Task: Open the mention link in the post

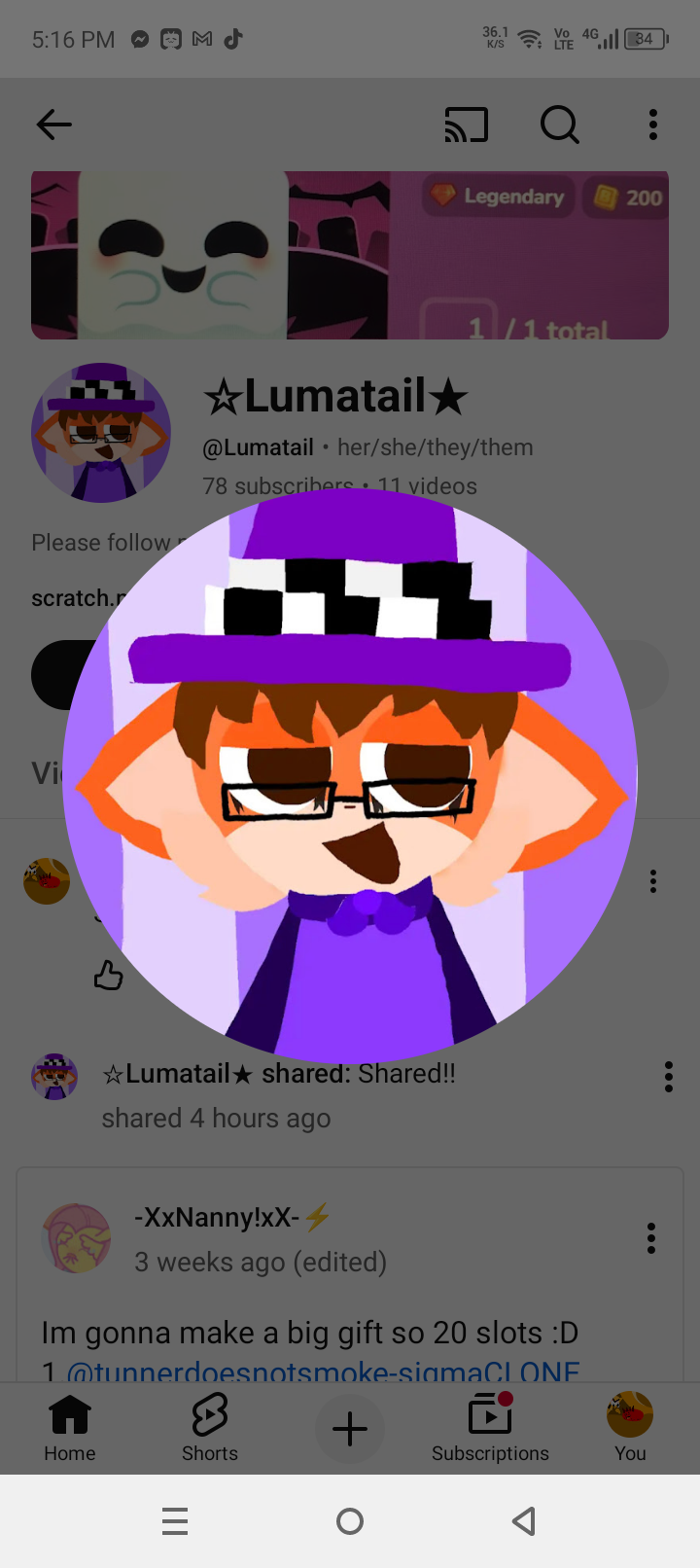Action: 323,1371
